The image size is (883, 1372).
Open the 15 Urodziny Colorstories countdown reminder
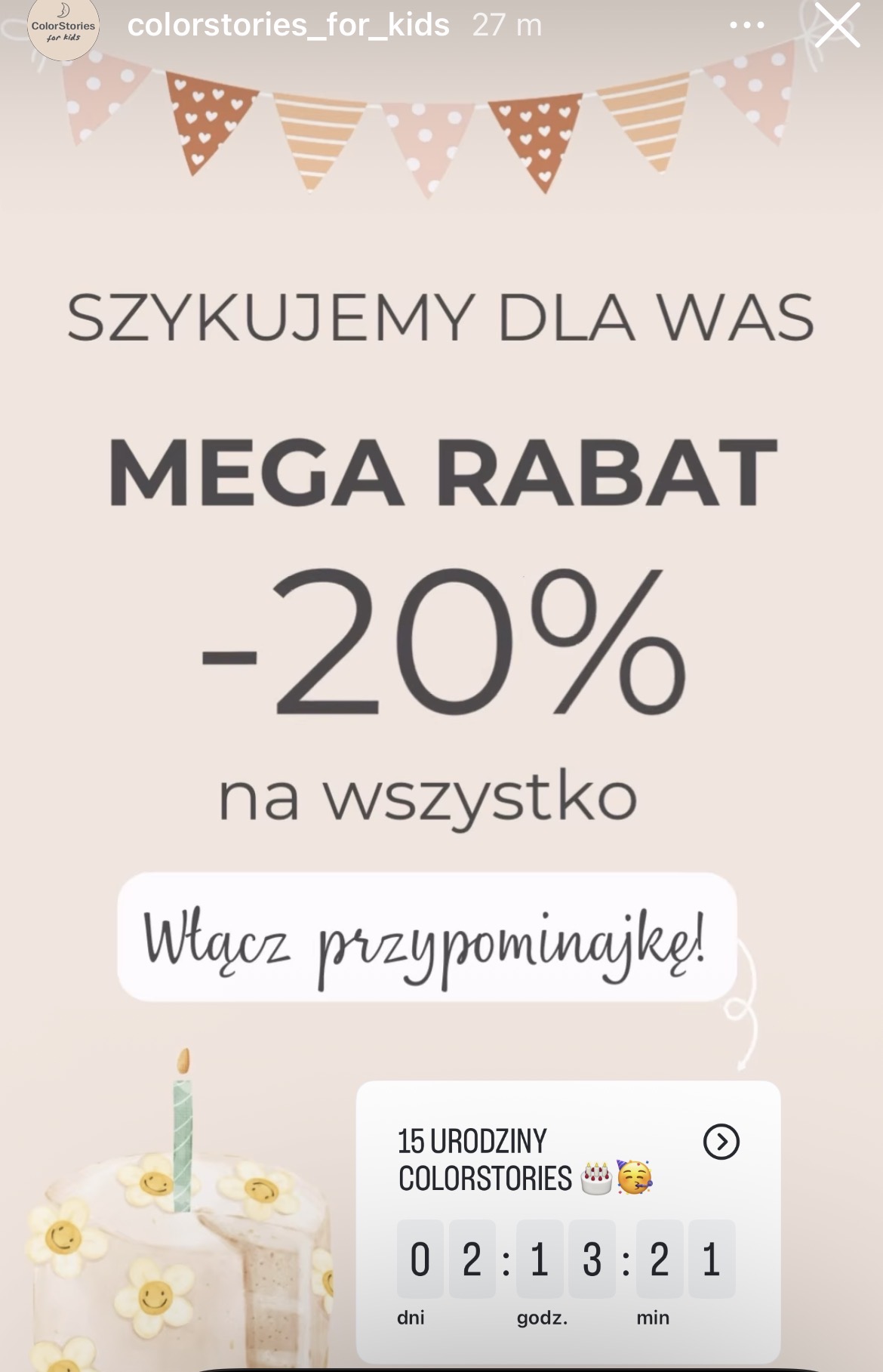click(721, 1142)
